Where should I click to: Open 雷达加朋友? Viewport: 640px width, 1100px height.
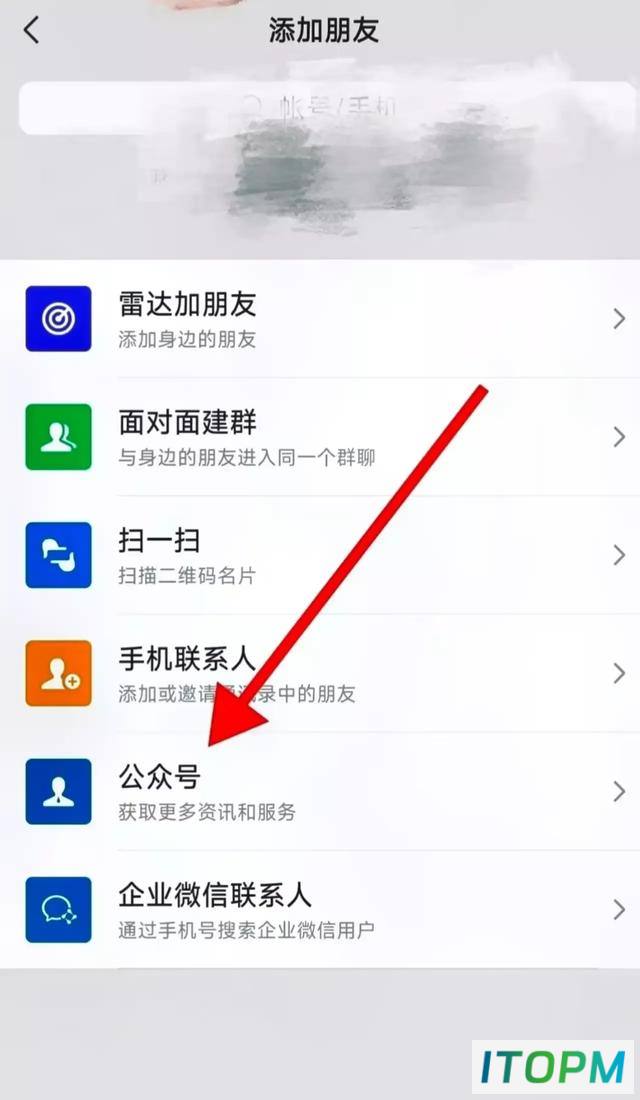[320, 318]
